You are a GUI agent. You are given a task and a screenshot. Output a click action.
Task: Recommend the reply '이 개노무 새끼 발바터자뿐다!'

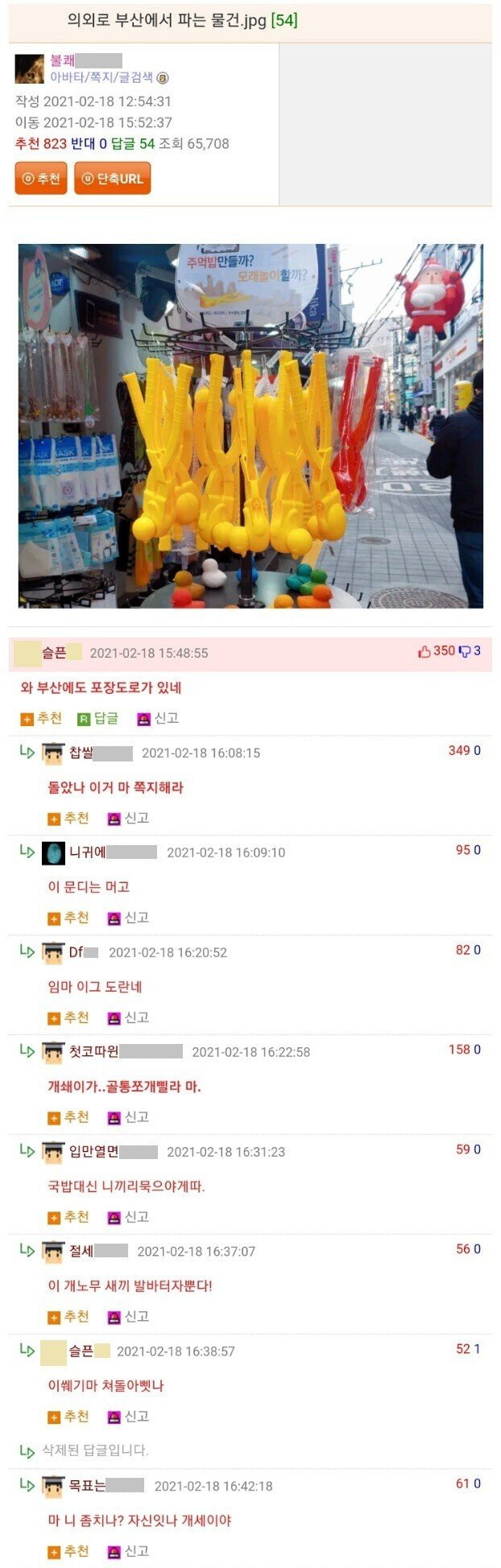pyautogui.click(x=68, y=1317)
